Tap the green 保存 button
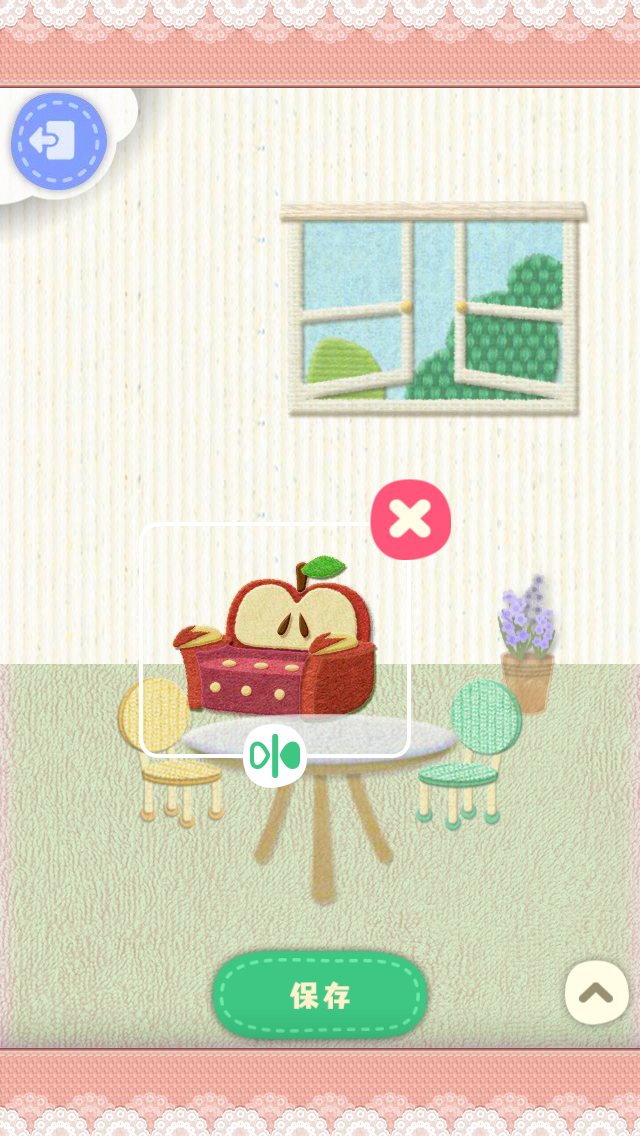 pyautogui.click(x=320, y=995)
